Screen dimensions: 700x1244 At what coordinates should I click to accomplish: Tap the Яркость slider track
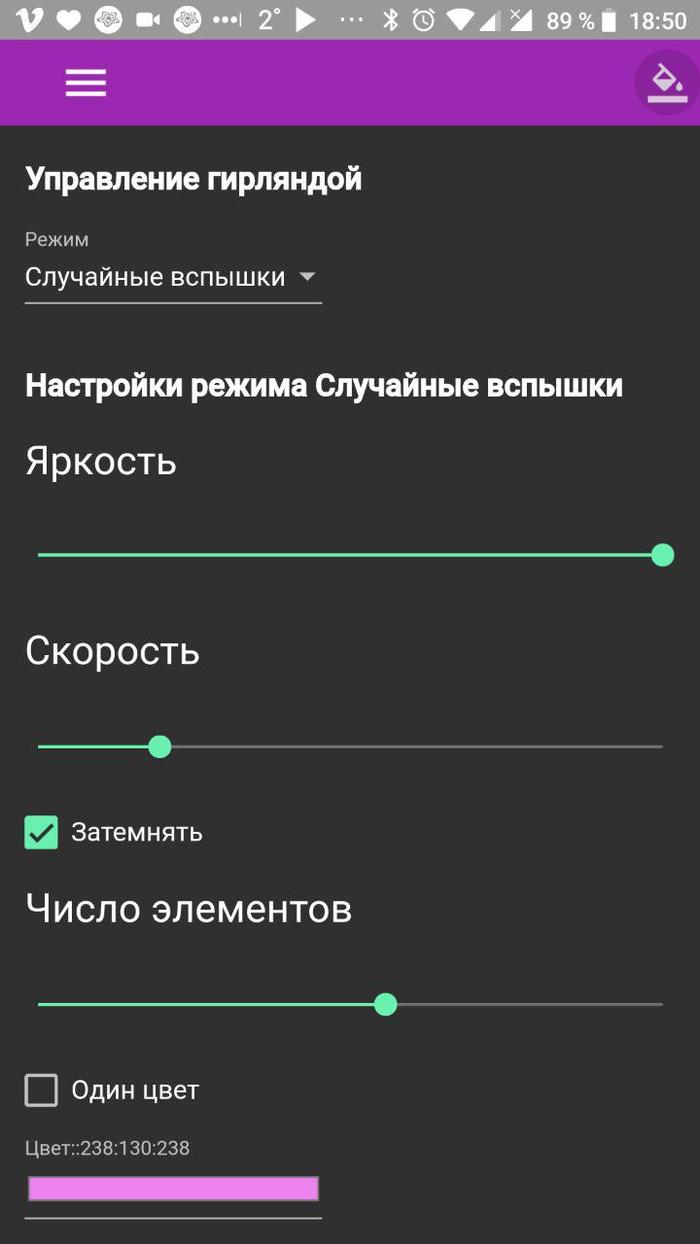click(x=350, y=555)
